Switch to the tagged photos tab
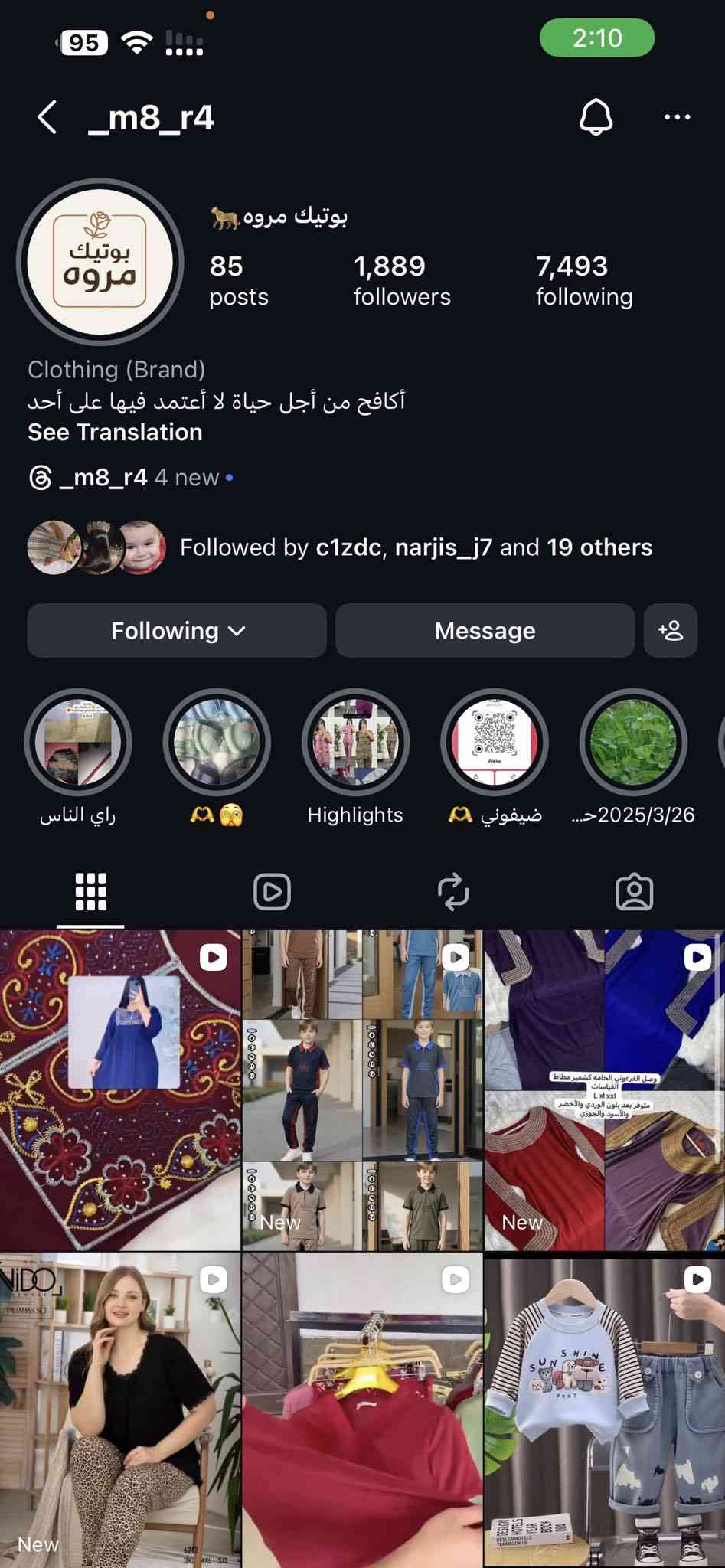Viewport: 725px width, 1568px height. 634,892
